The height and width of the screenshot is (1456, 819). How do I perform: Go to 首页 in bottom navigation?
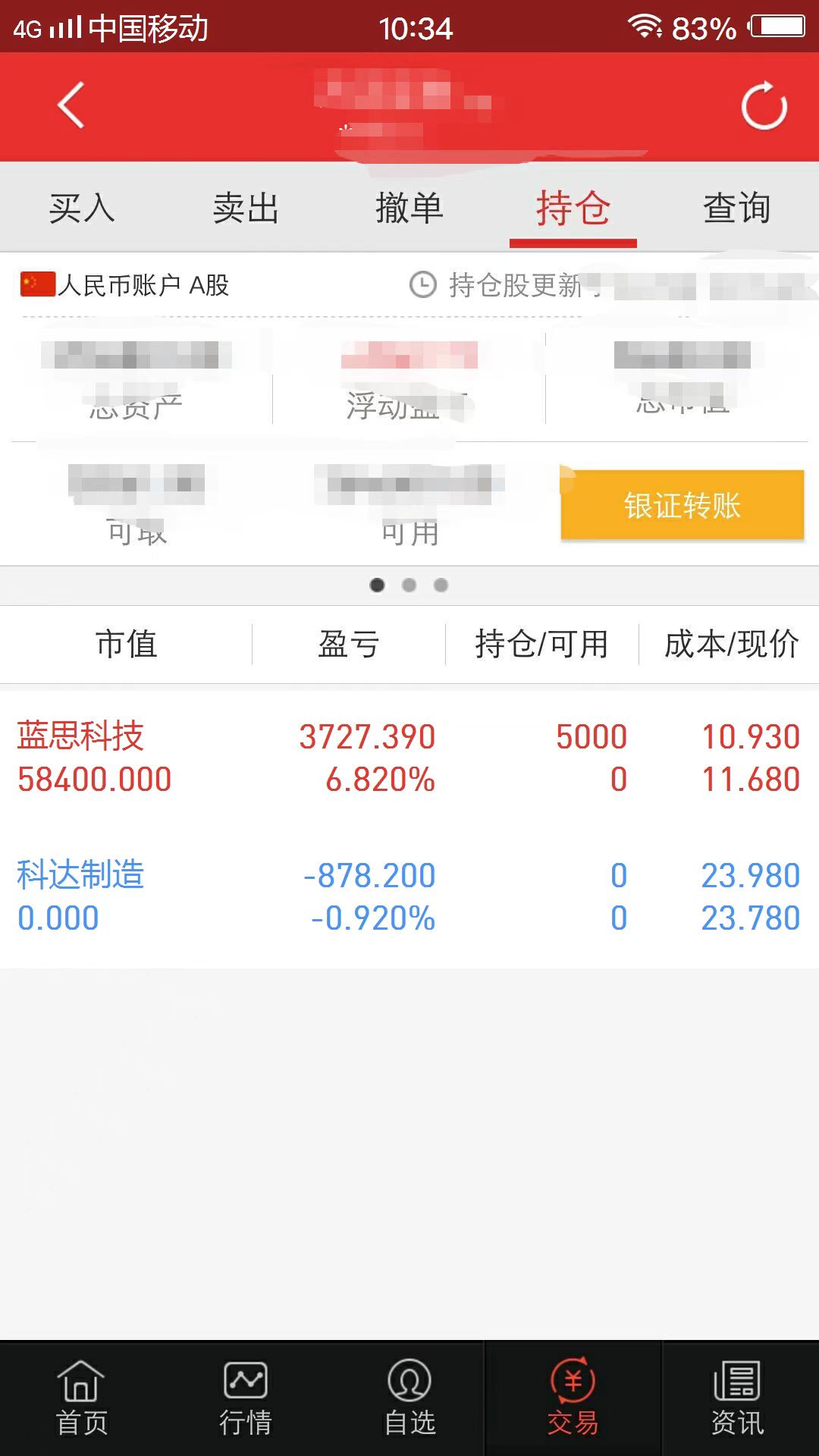pos(82,1399)
